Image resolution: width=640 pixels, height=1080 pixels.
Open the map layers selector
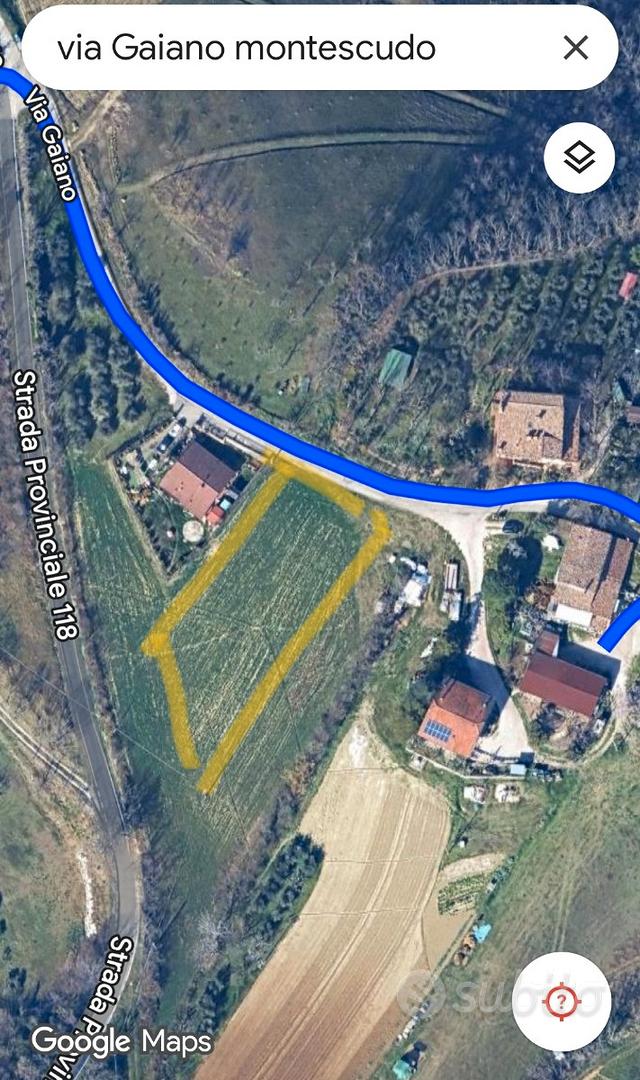579,158
